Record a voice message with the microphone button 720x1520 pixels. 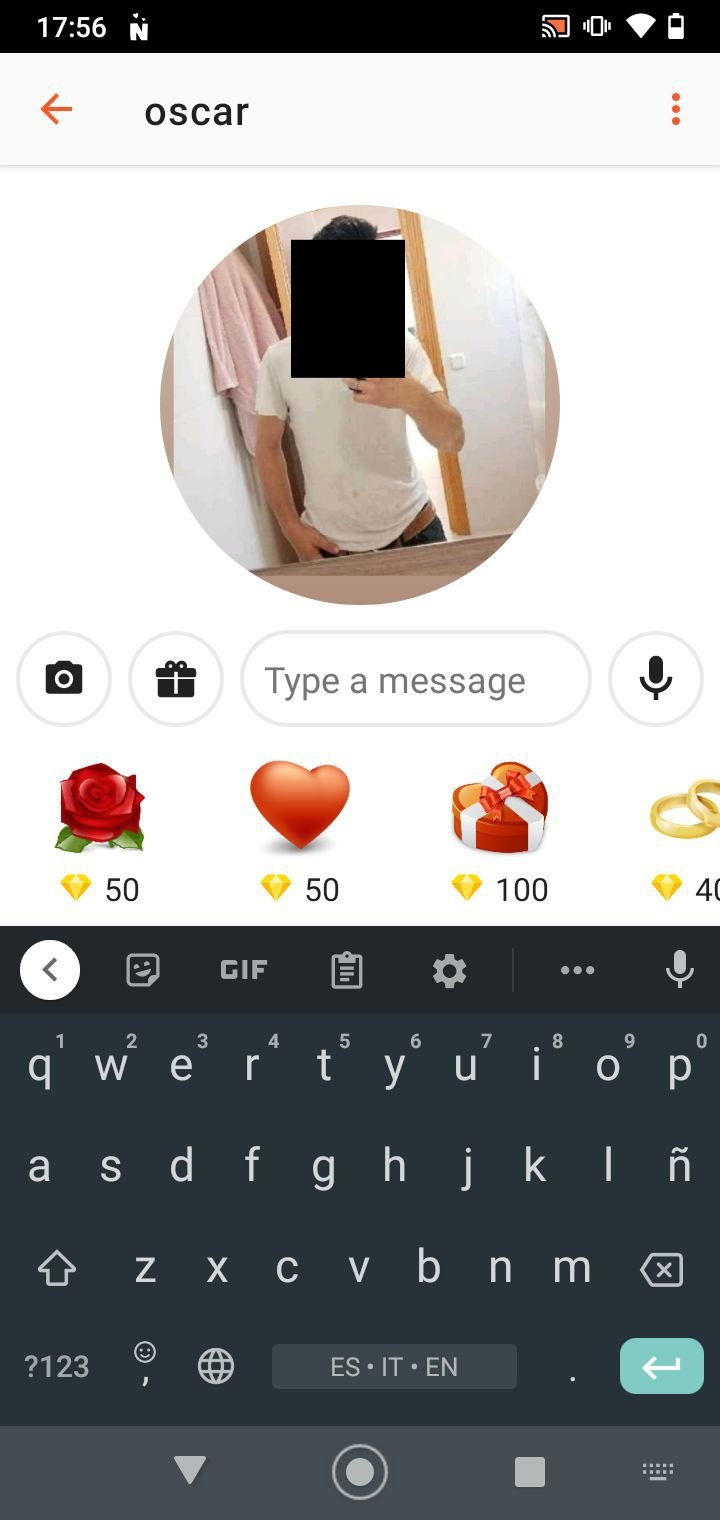tap(656, 679)
